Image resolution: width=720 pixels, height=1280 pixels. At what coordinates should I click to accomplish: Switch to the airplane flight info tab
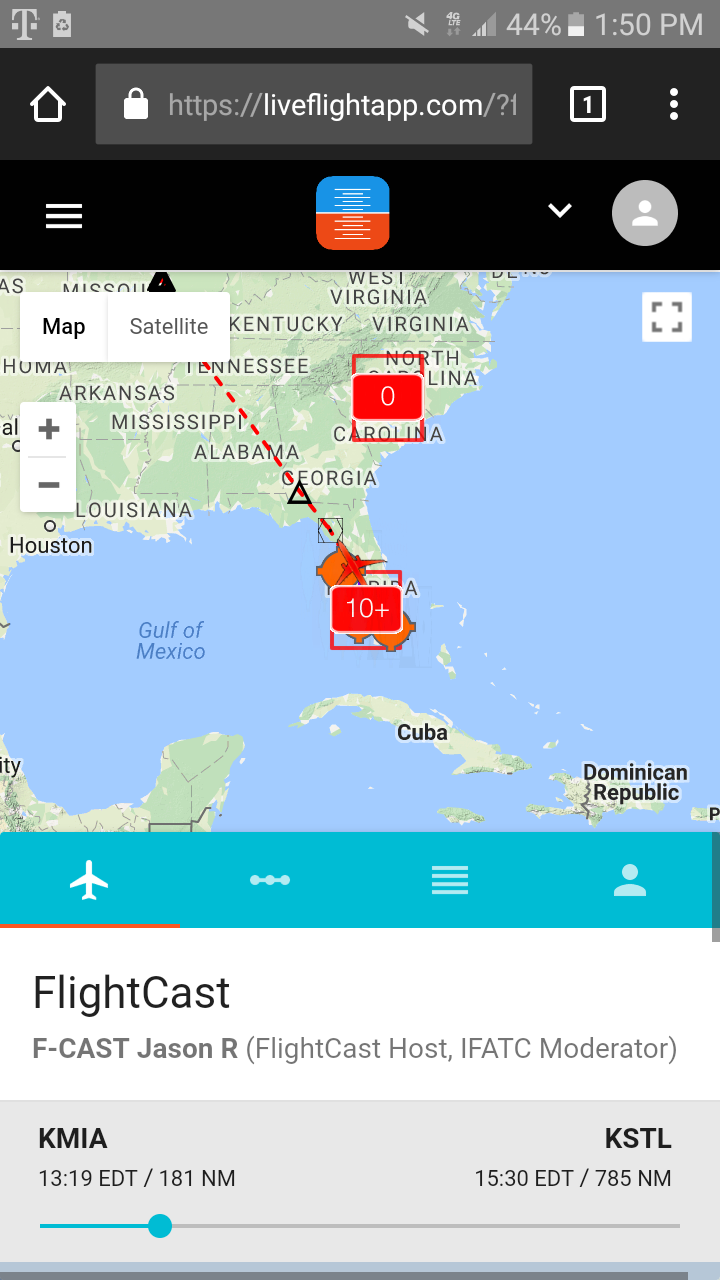coord(90,880)
